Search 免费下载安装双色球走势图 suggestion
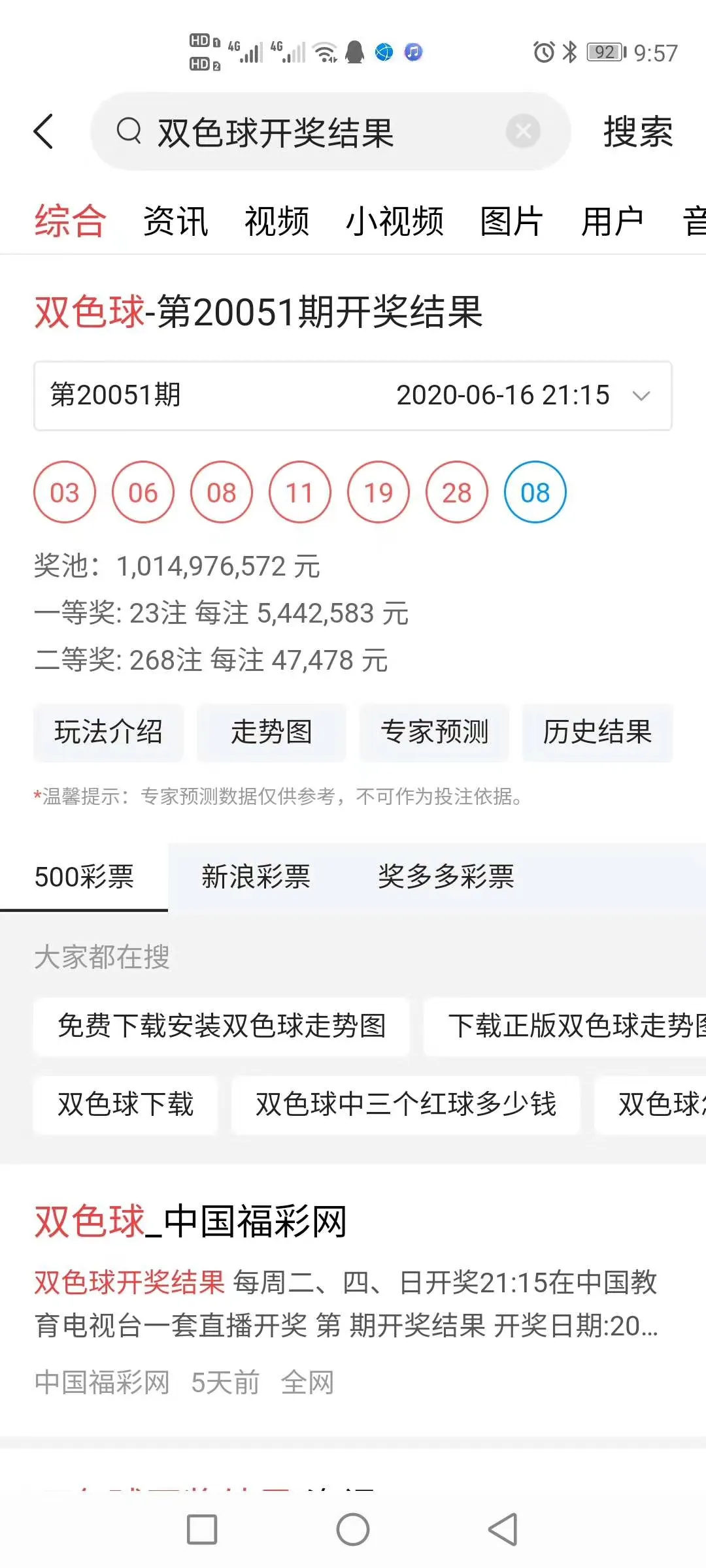Image resolution: width=706 pixels, height=1568 pixels. 222,1026
